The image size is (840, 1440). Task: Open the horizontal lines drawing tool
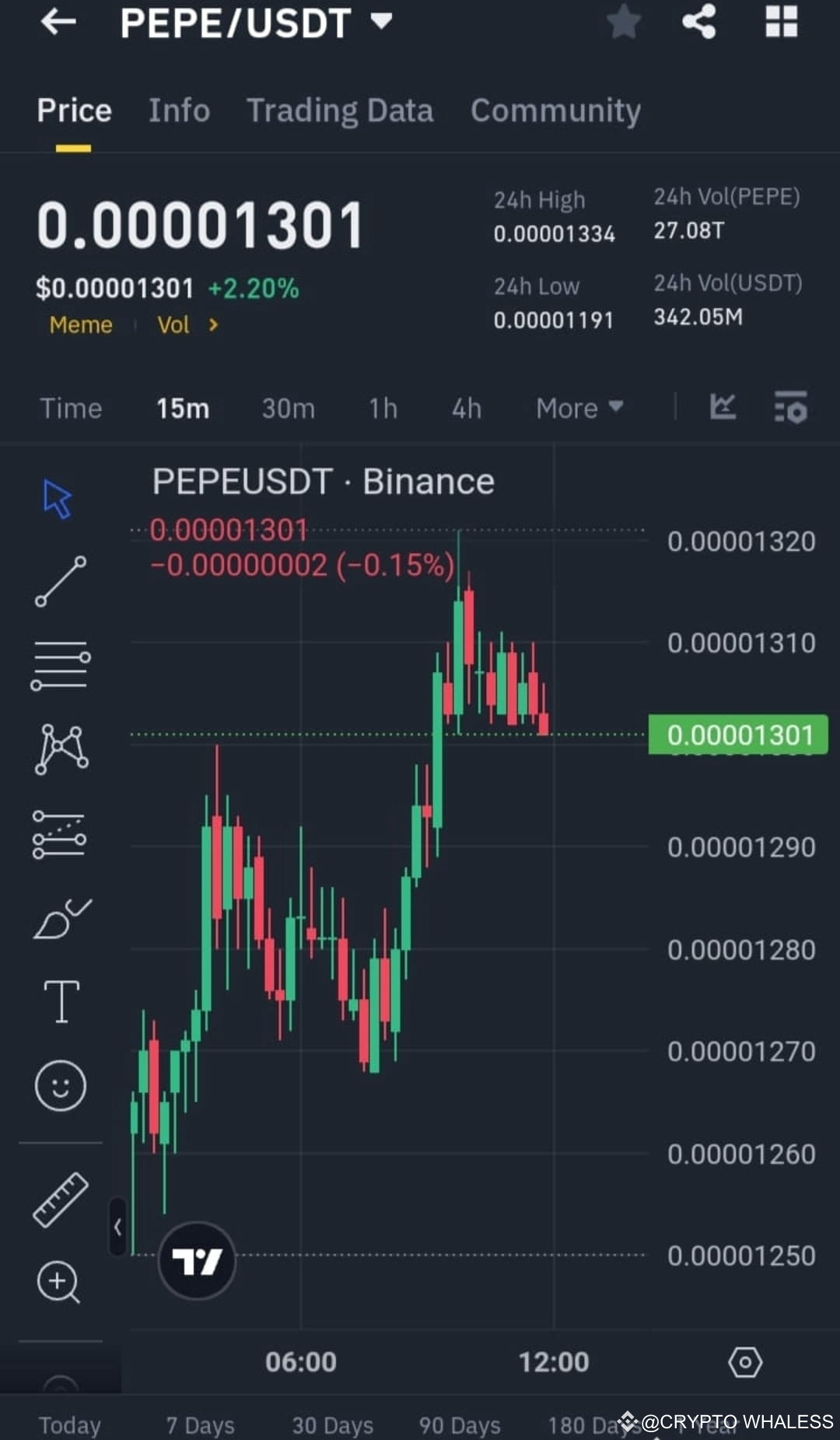tap(61, 665)
